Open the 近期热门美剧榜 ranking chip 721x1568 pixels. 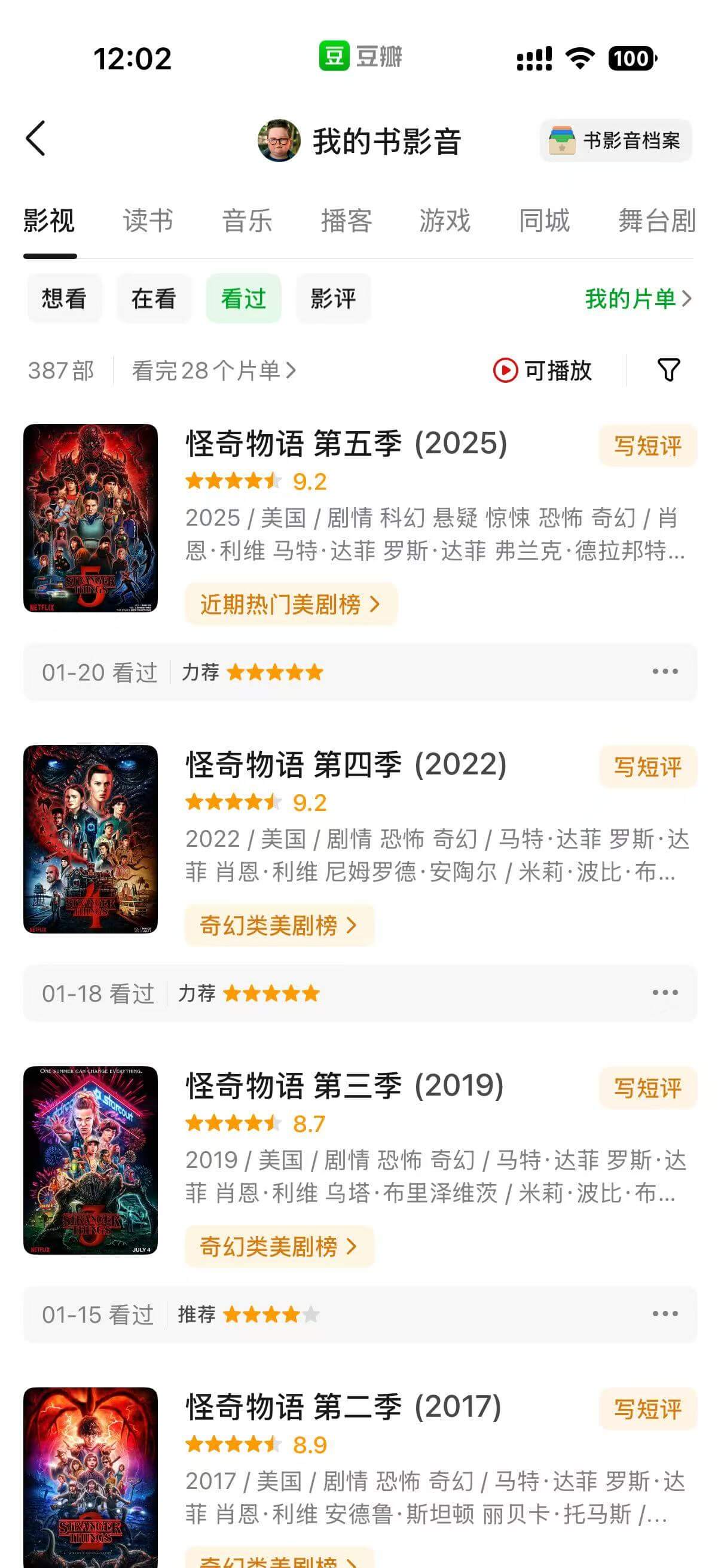(291, 605)
